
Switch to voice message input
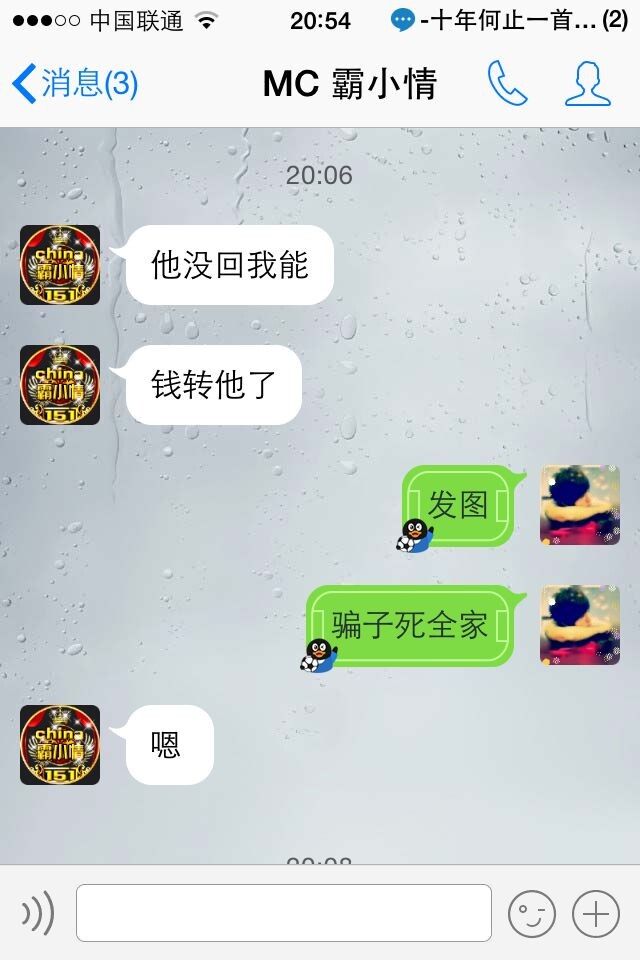click(x=38, y=913)
